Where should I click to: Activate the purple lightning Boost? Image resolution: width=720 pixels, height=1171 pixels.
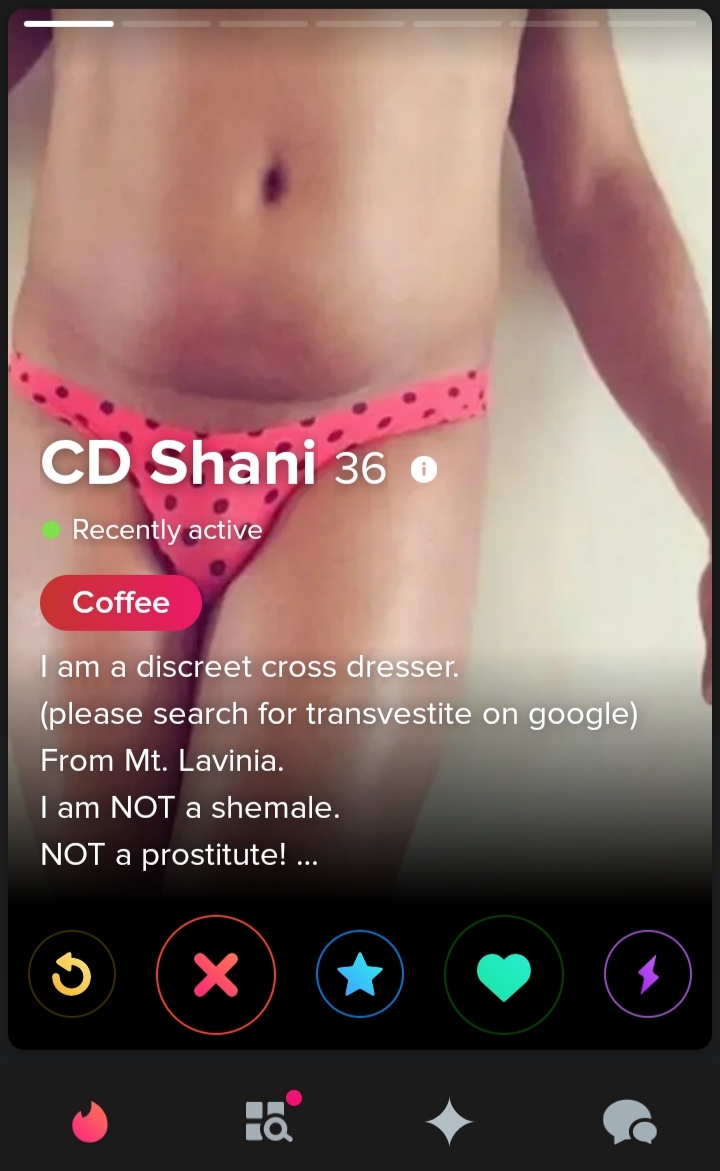coord(648,974)
